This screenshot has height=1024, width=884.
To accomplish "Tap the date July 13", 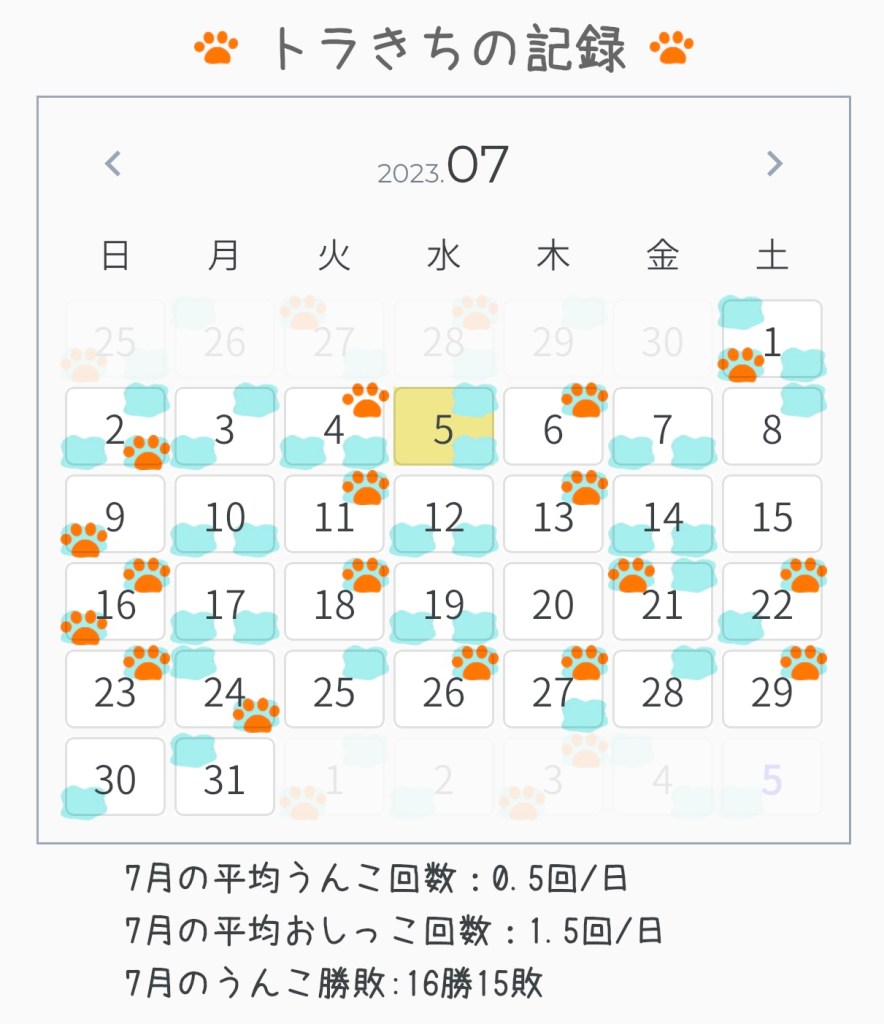I will 553,514.
